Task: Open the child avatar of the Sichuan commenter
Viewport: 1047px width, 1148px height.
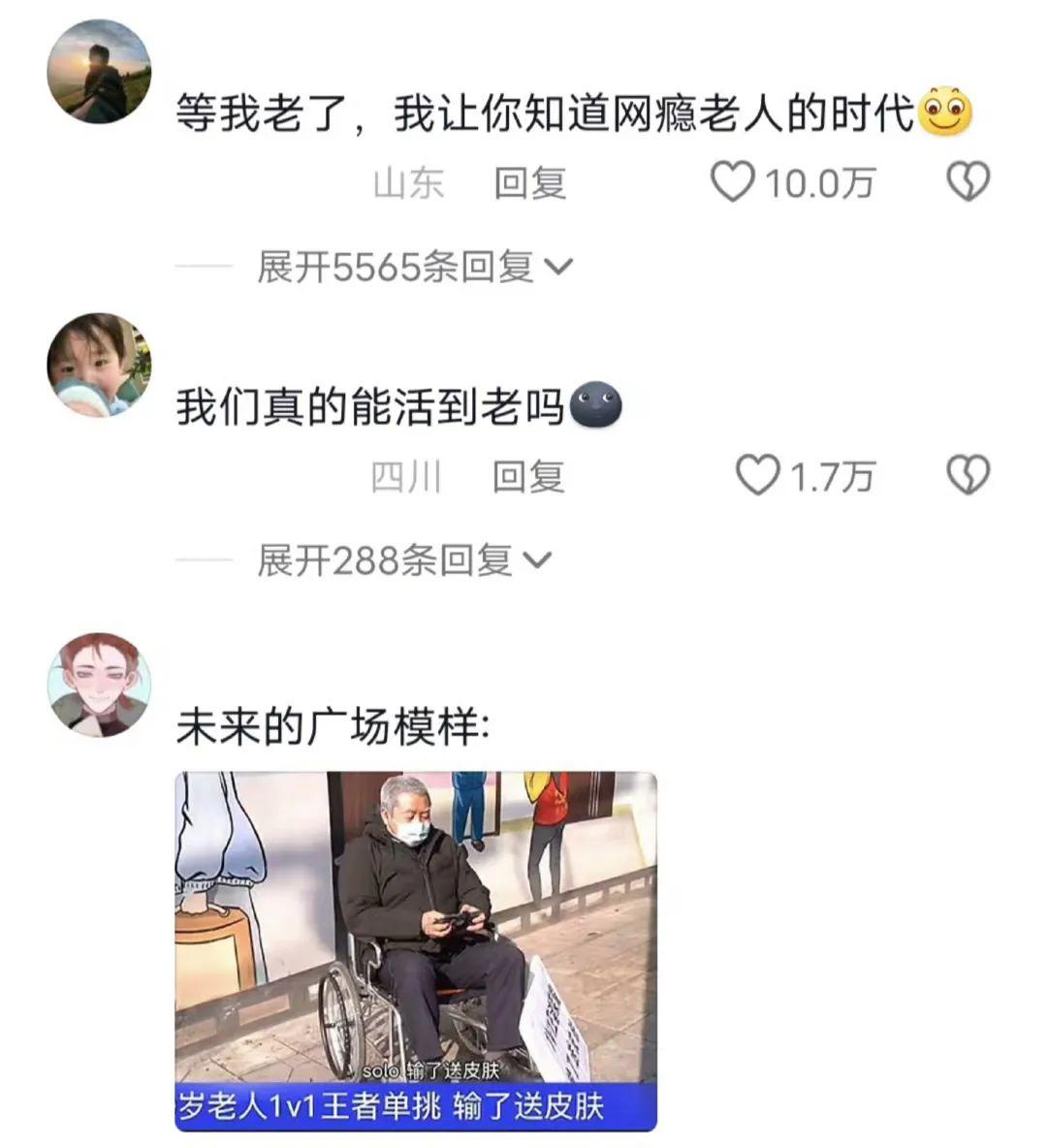Action: coord(99,366)
